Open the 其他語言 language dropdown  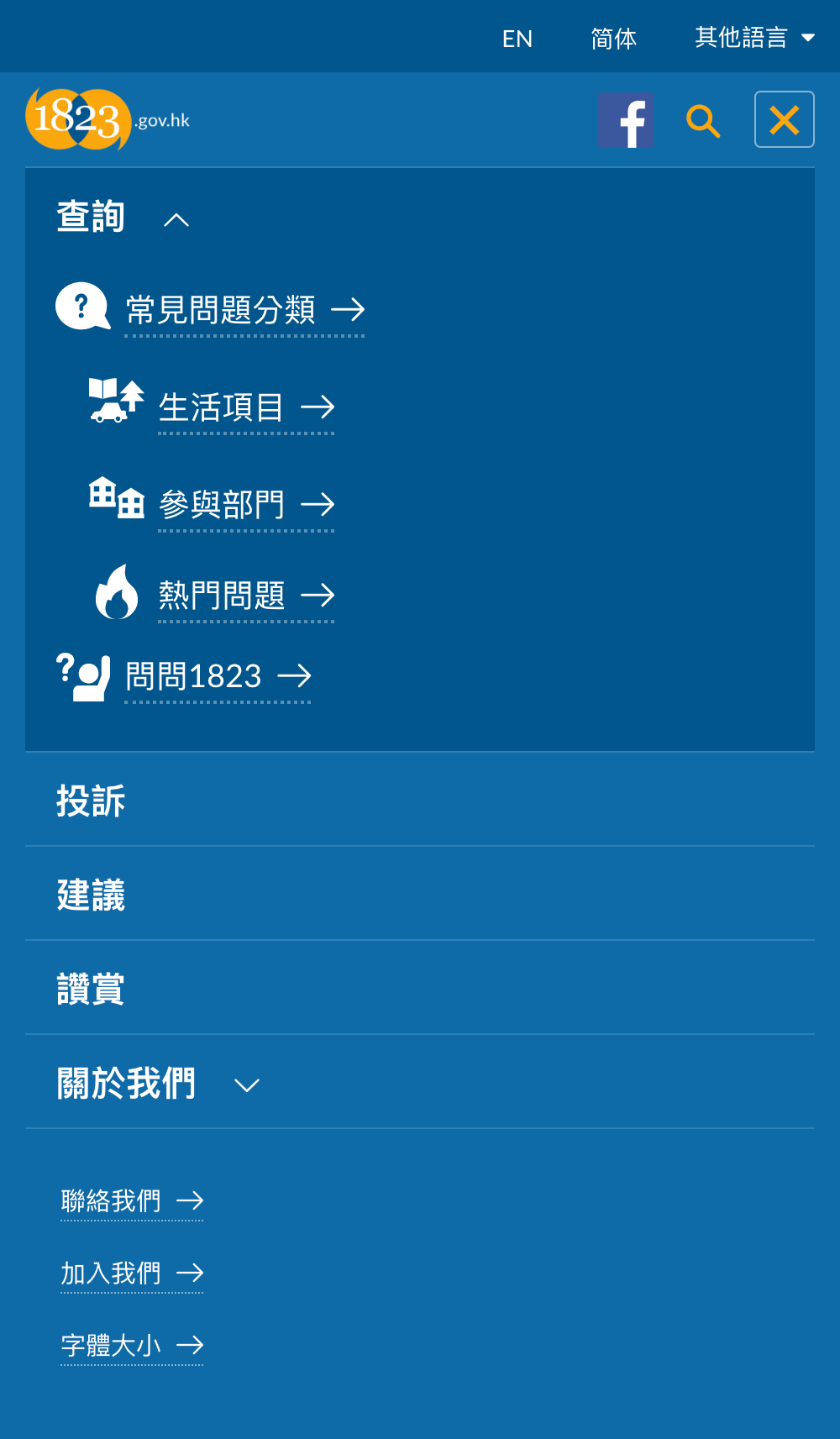754,37
